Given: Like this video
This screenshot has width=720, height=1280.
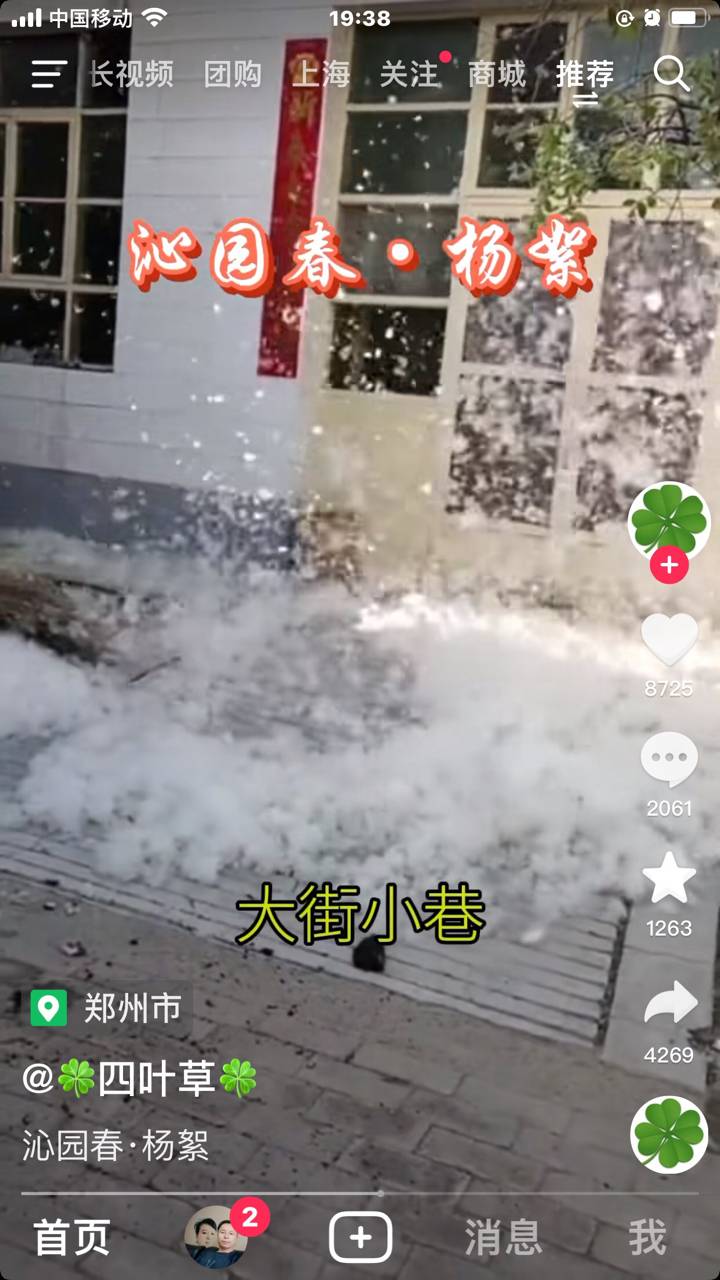Looking at the screenshot, I should click(669, 640).
